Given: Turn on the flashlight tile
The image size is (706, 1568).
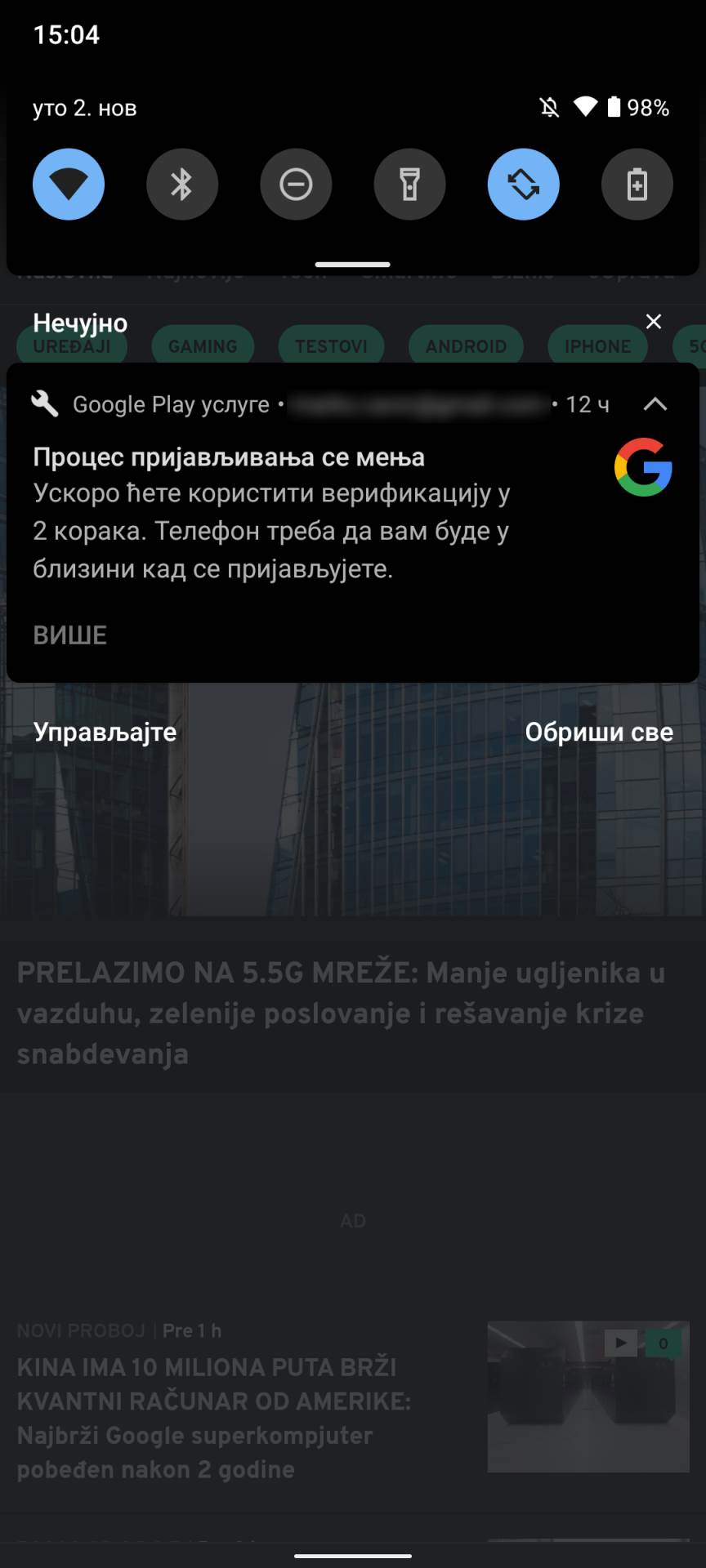Looking at the screenshot, I should pos(409,185).
